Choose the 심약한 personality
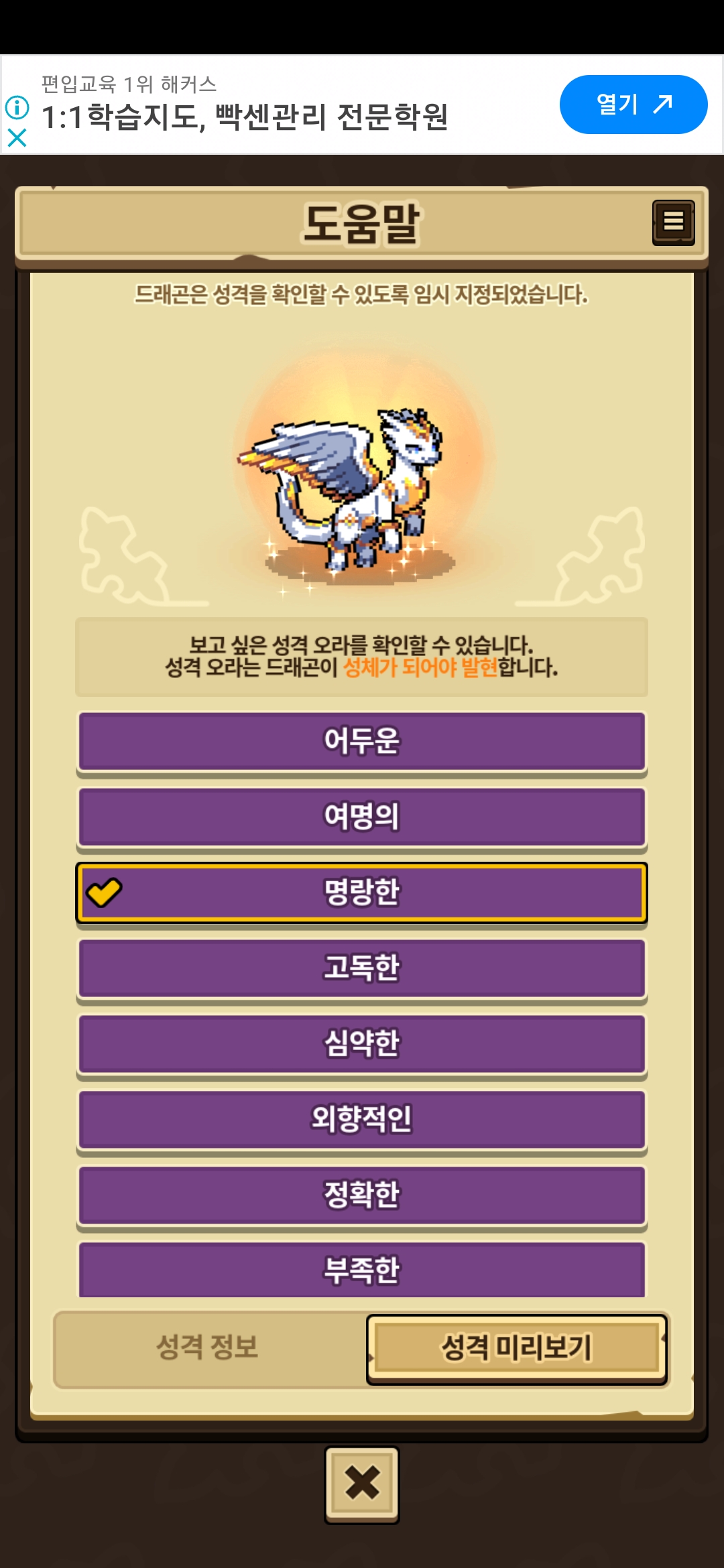This screenshot has width=724, height=1568. point(362,1043)
